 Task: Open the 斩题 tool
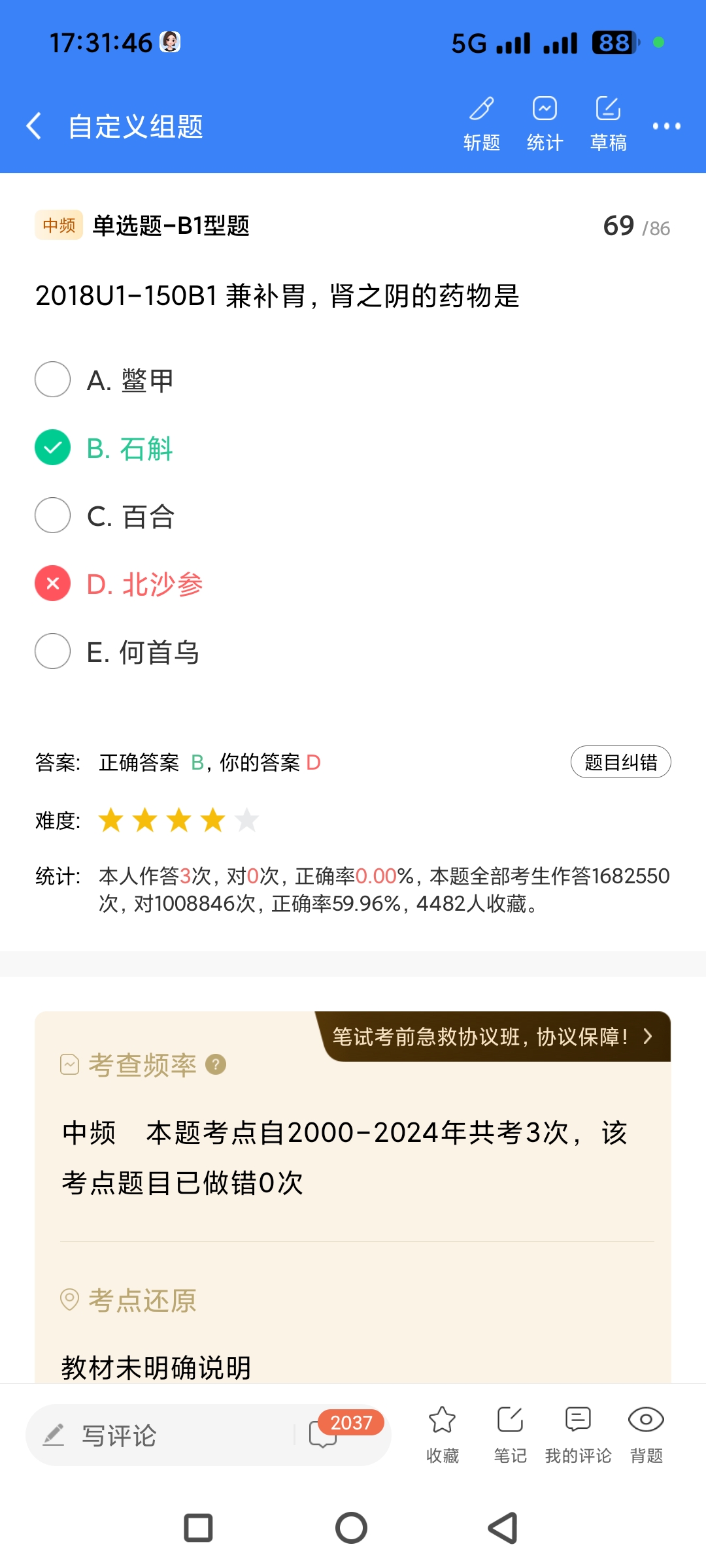(482, 123)
